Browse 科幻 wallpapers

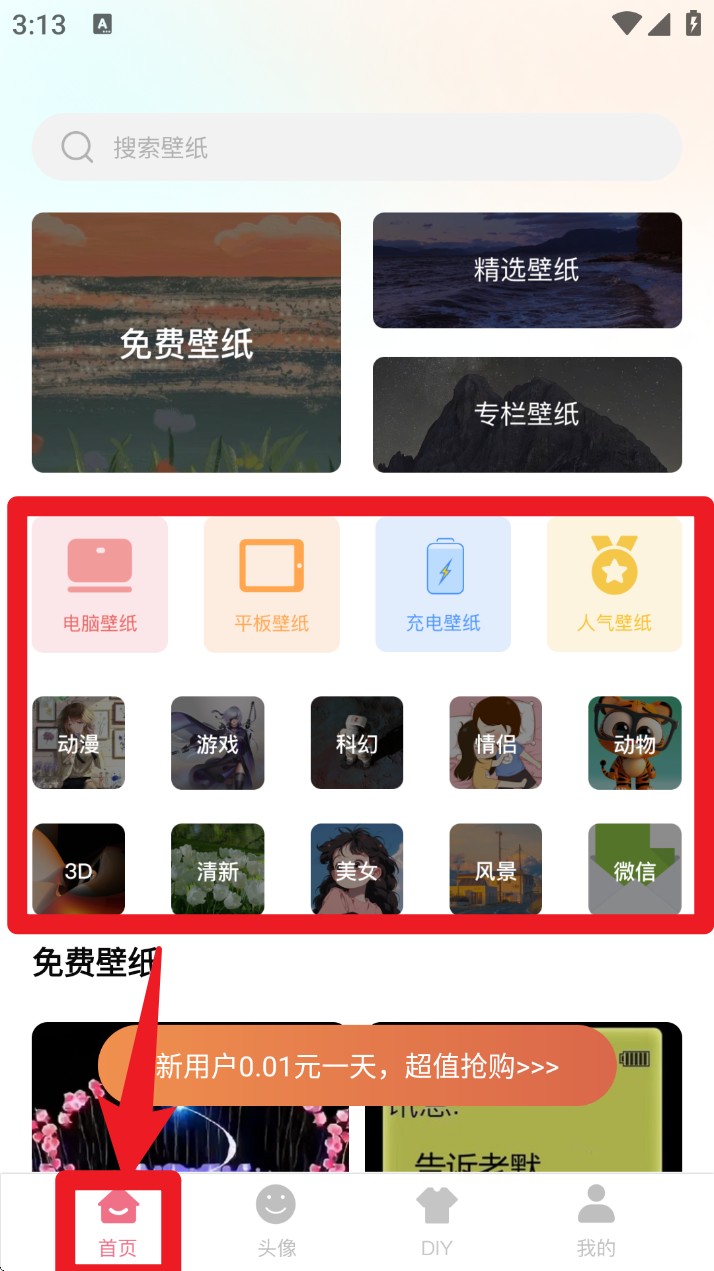click(357, 743)
